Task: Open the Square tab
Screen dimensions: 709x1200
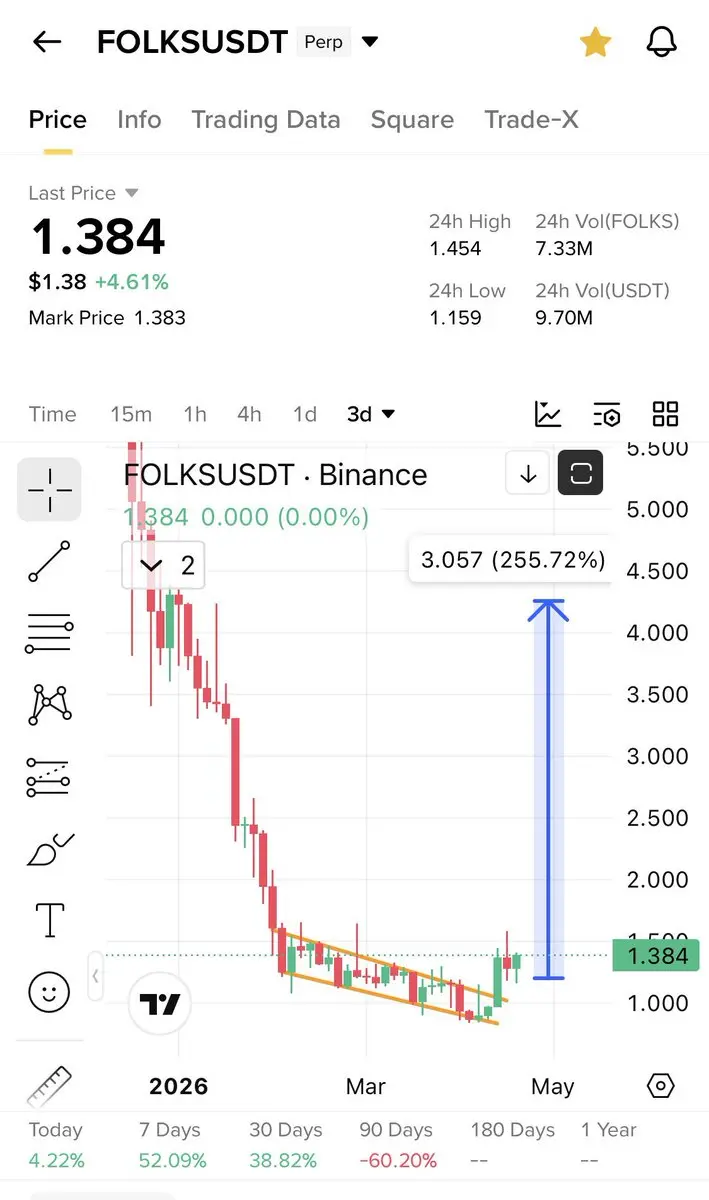Action: pyautogui.click(x=412, y=120)
